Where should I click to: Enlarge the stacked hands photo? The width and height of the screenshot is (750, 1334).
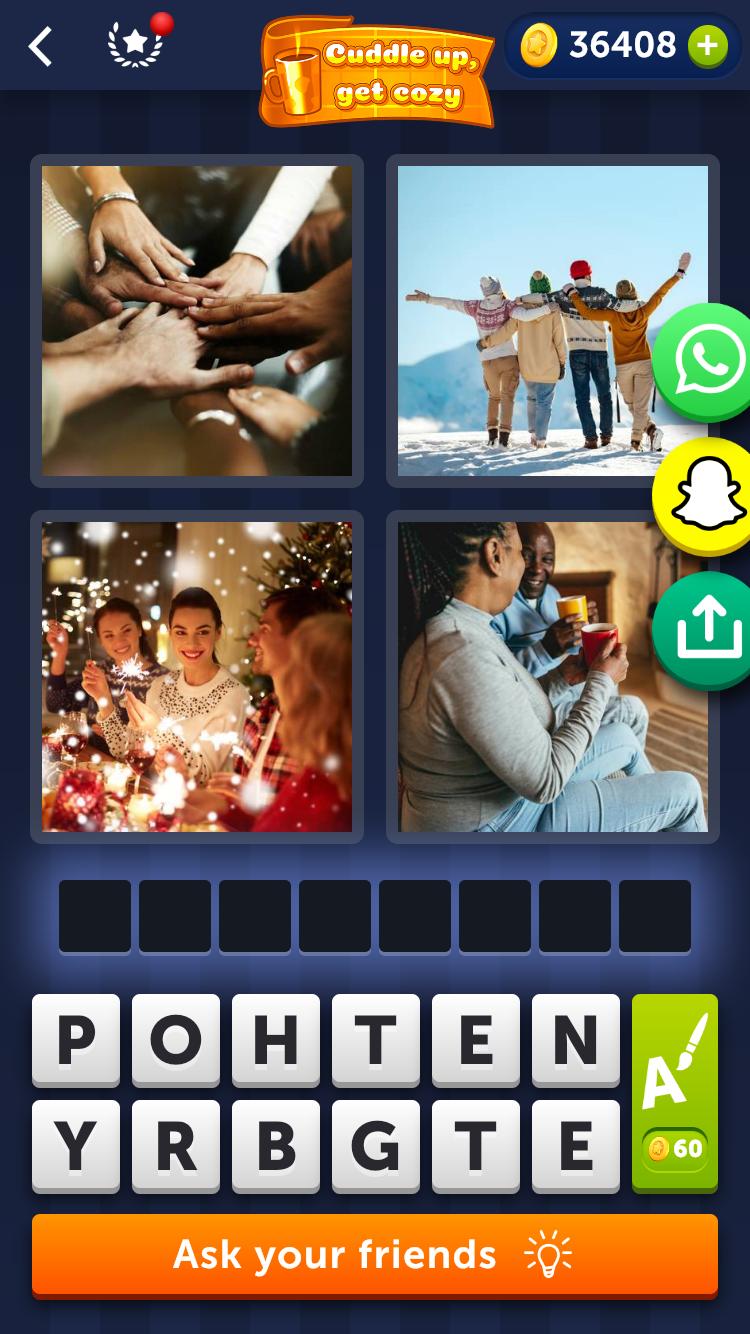point(197,321)
